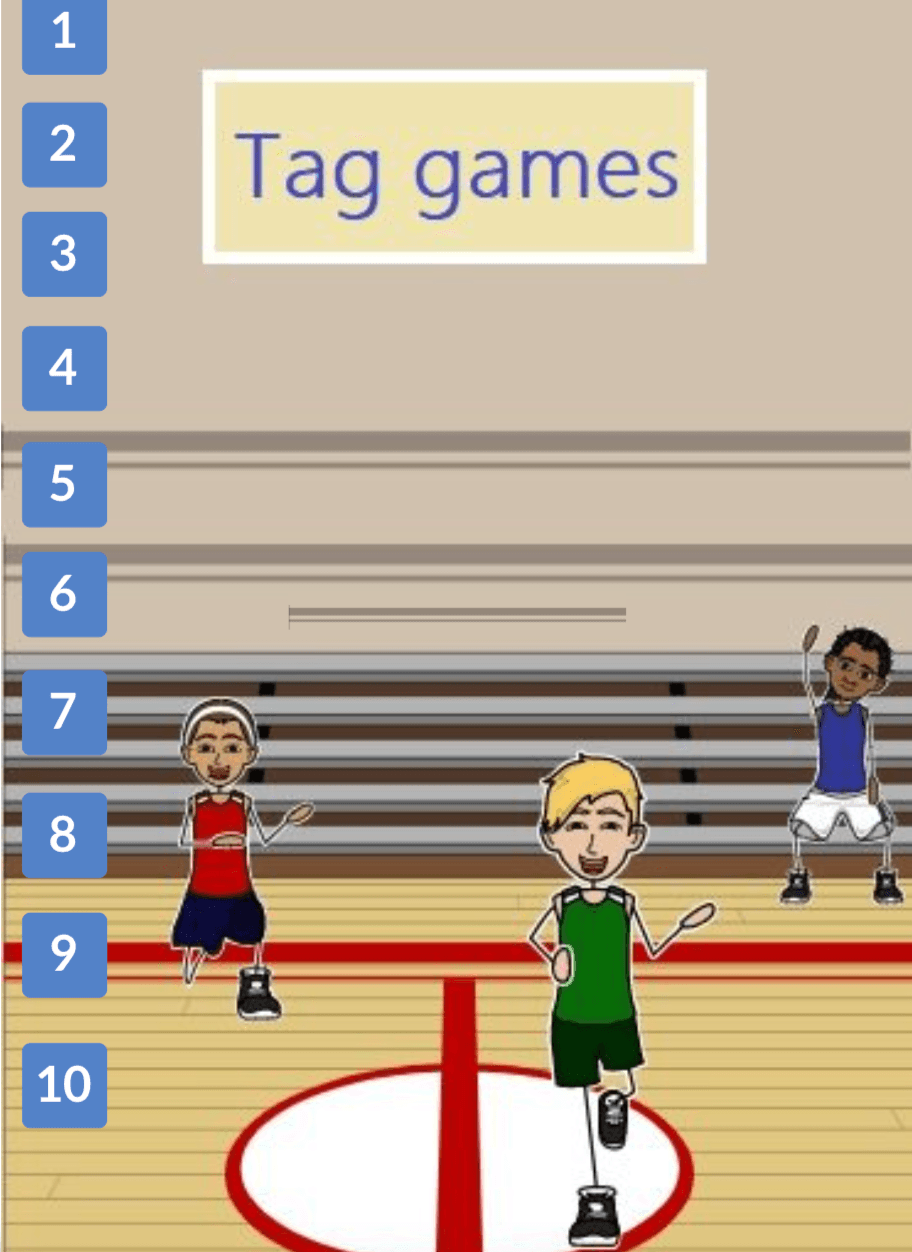The image size is (912, 1252).
Task: Choose the number 4 button
Action: point(64,368)
